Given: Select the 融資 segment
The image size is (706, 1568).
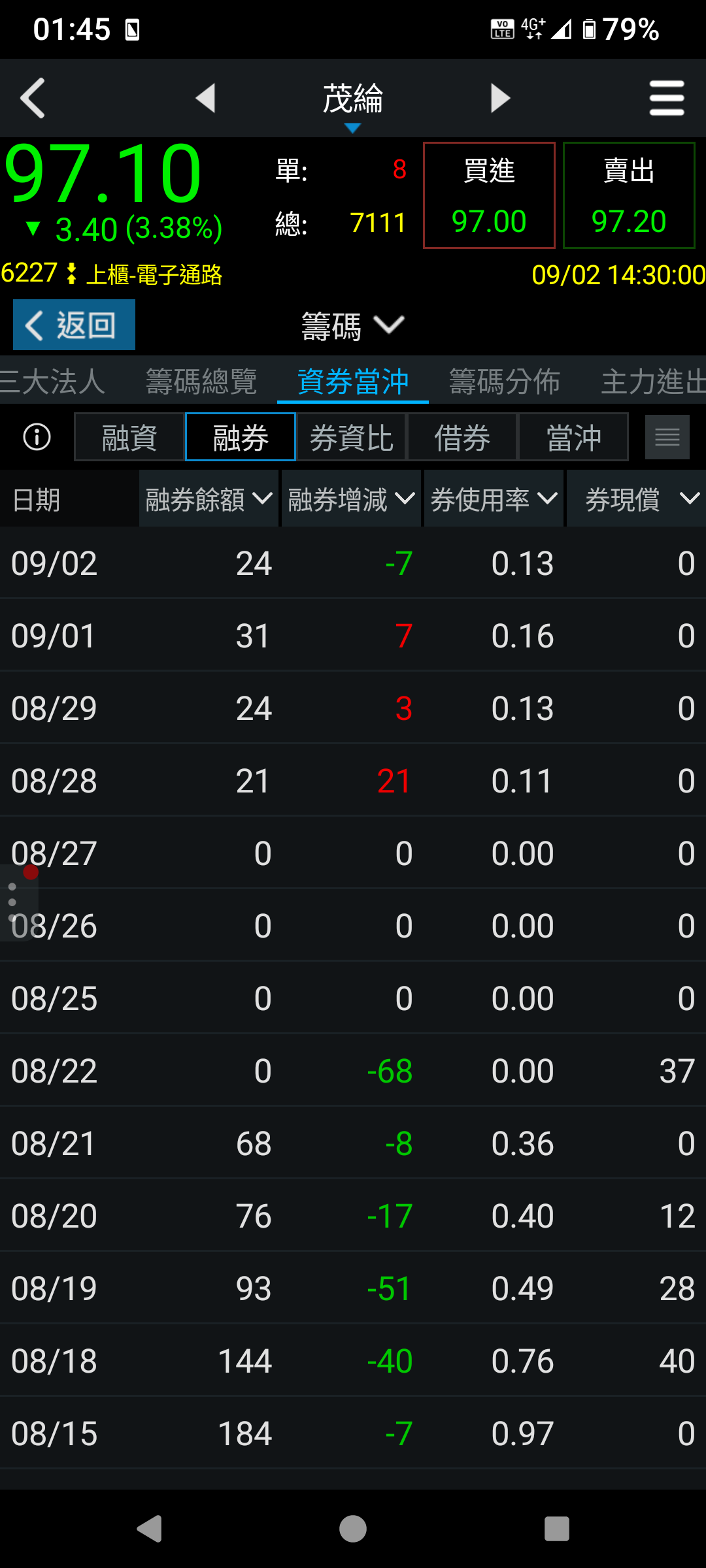Looking at the screenshot, I should click(x=129, y=437).
